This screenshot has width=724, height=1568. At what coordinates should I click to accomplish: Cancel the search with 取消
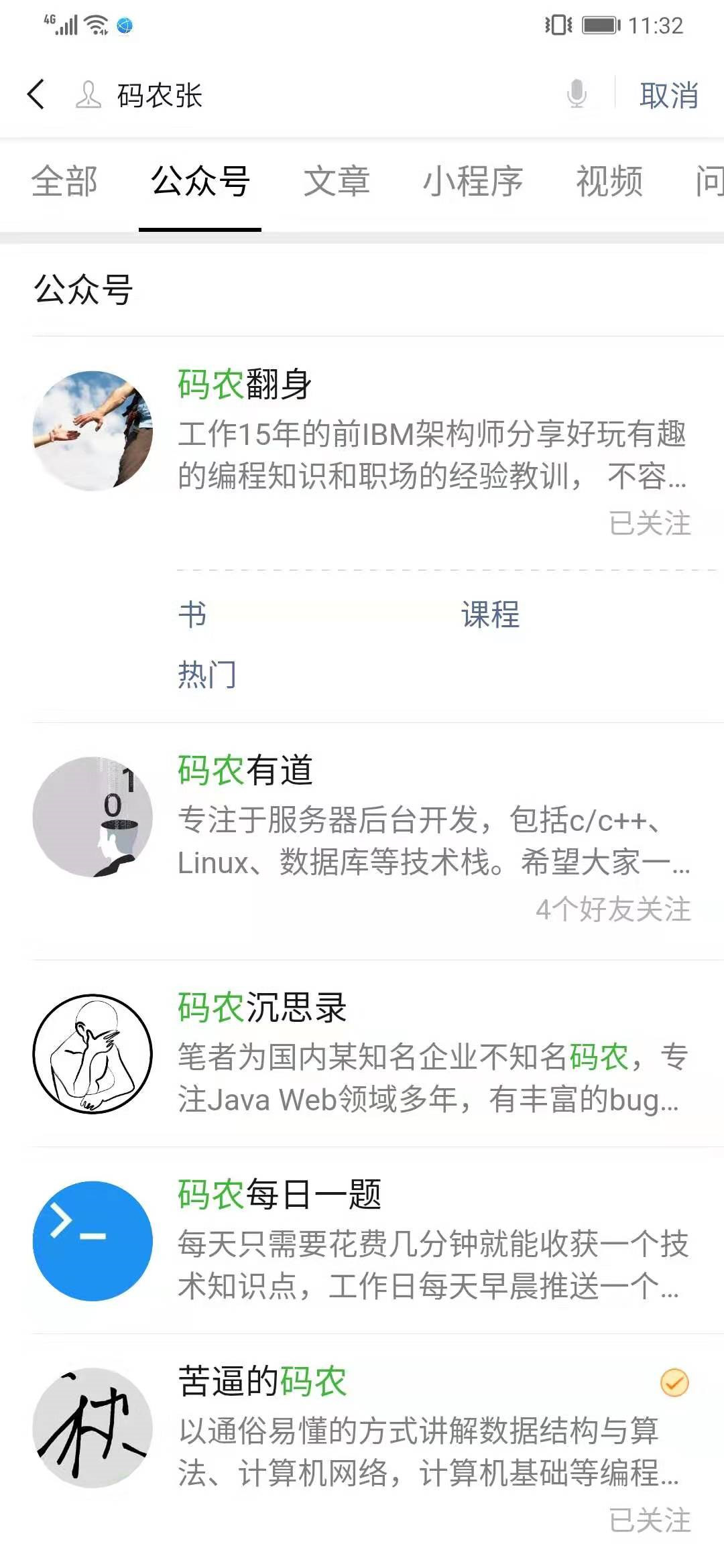click(668, 95)
